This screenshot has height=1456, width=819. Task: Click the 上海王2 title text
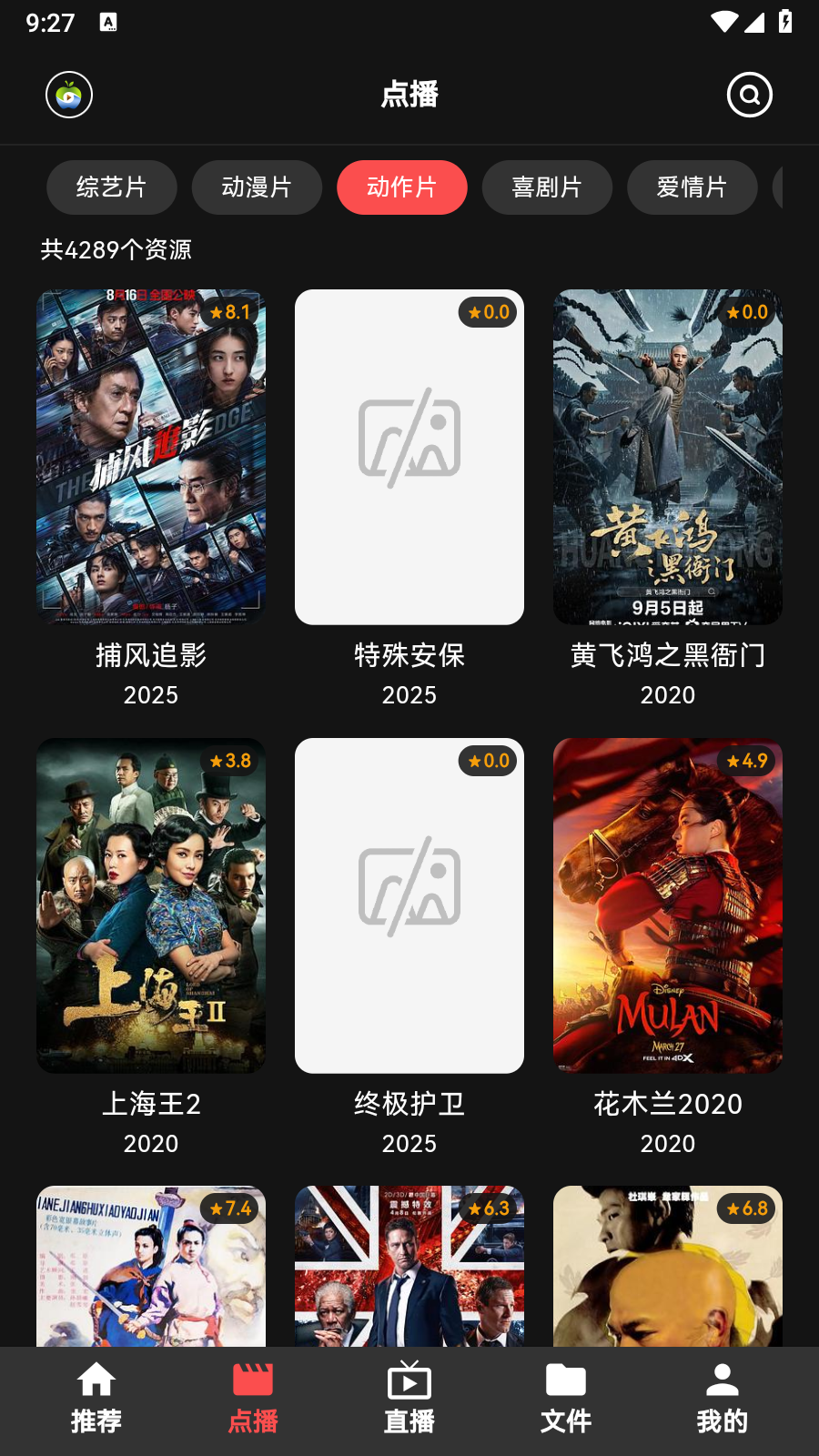pos(151,1104)
